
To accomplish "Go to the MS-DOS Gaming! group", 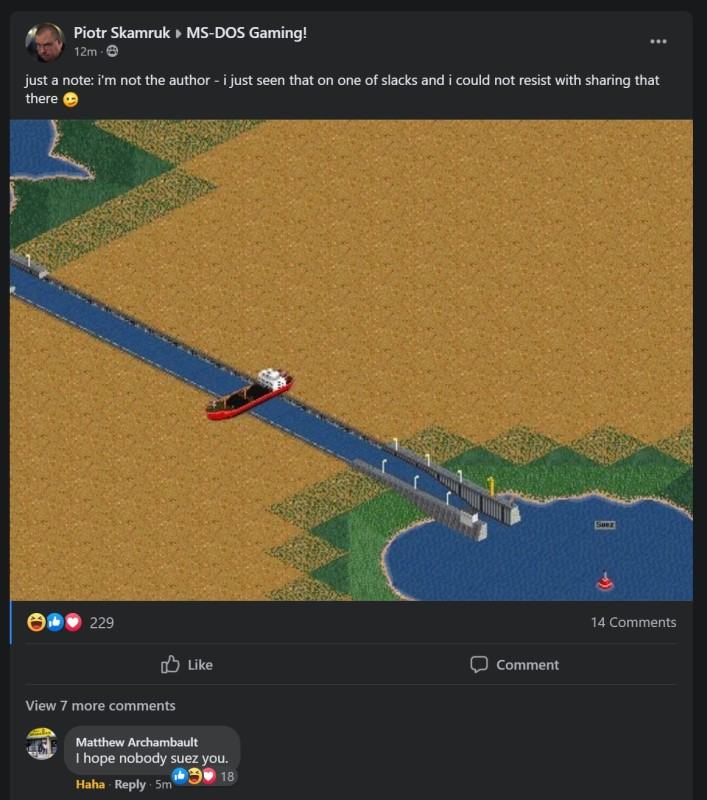I will (x=246, y=33).
